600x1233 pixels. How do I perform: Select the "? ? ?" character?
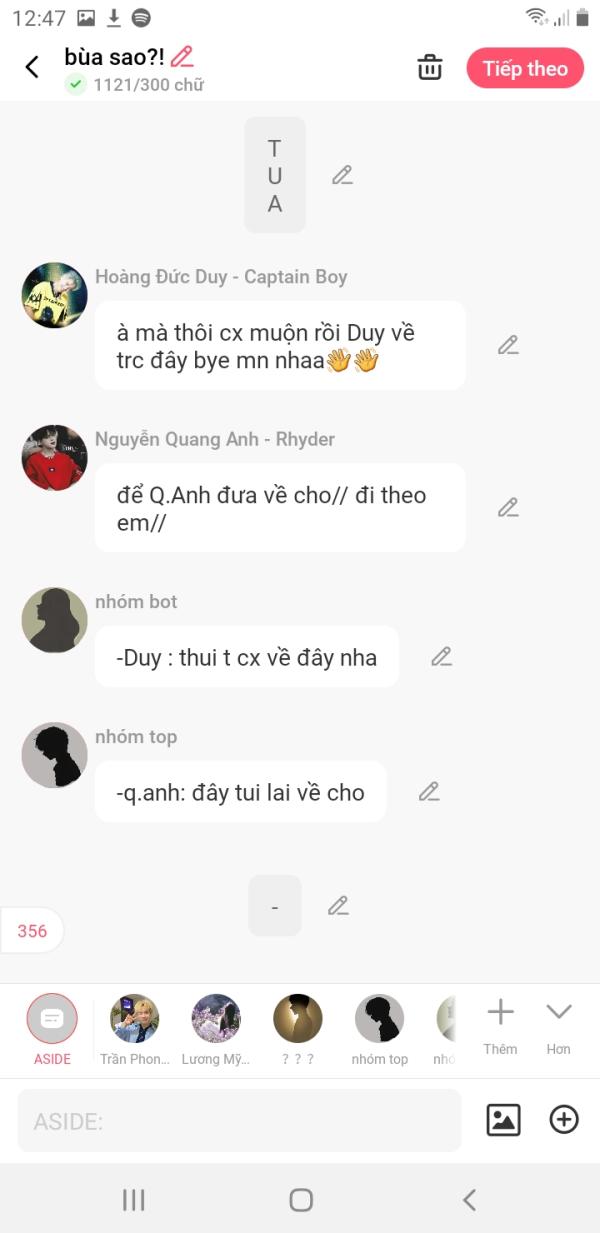pos(298,1019)
